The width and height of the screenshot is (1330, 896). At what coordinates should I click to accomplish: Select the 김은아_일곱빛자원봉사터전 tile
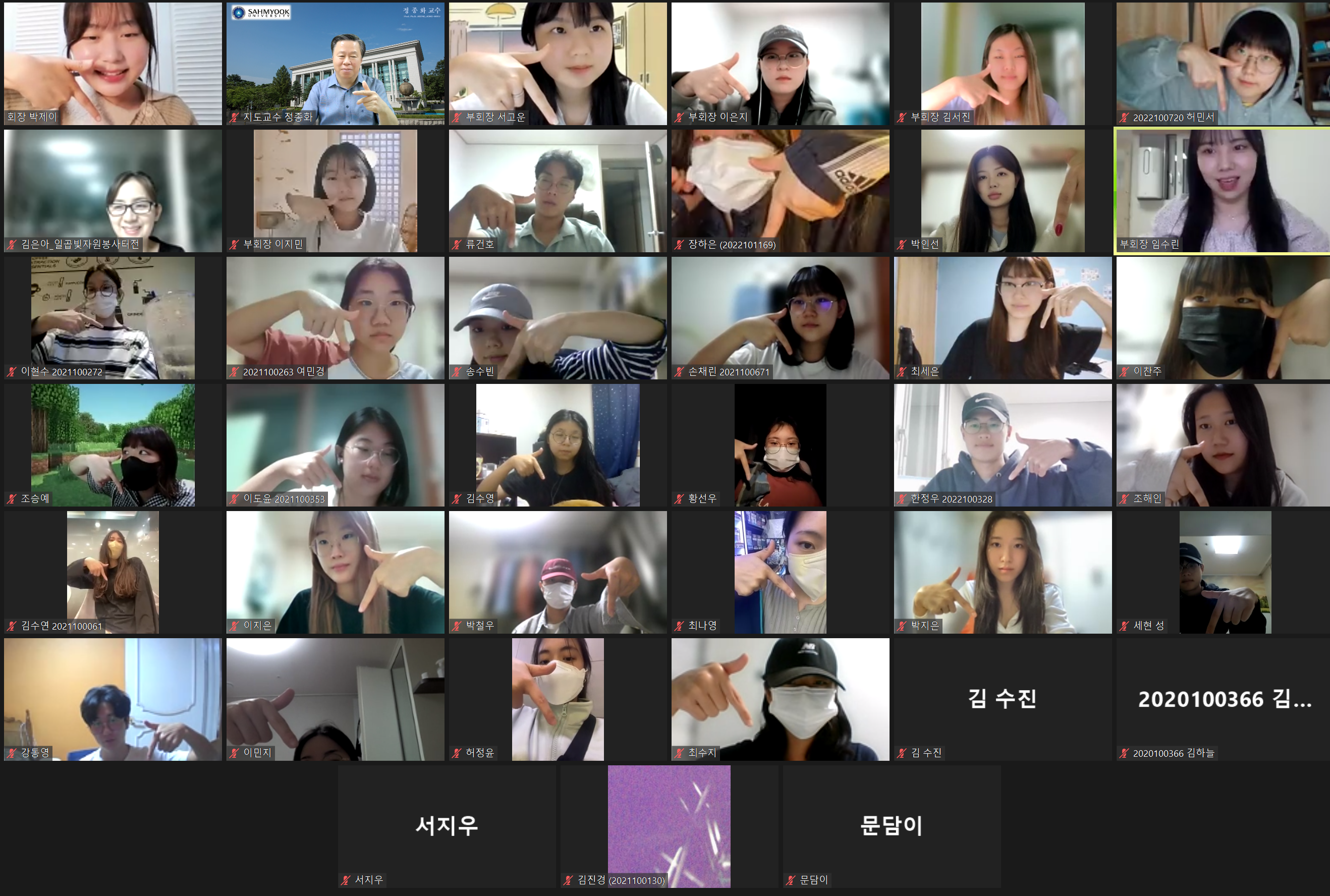tap(113, 190)
